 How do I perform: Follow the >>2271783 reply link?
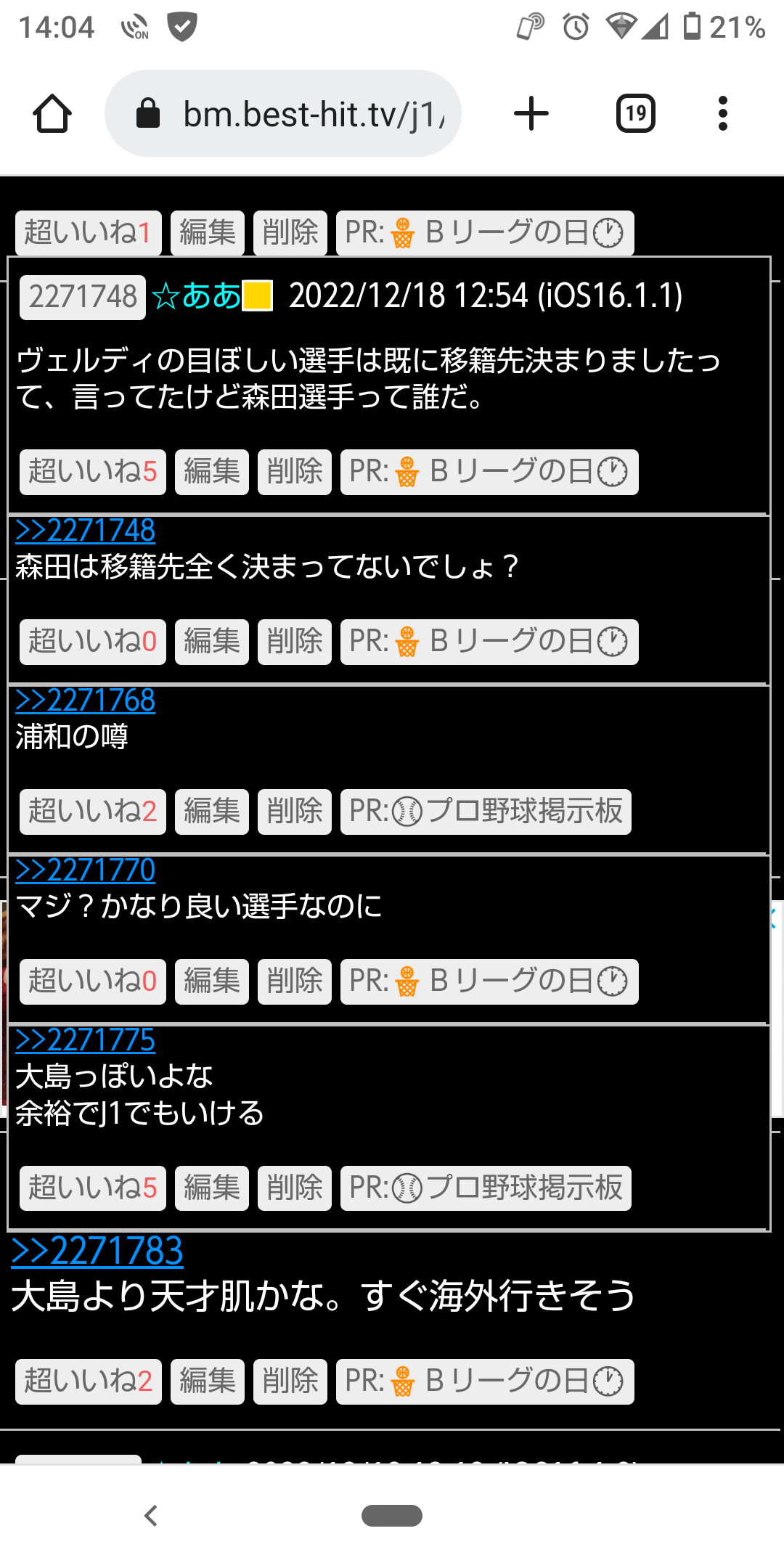pyautogui.click(x=97, y=1251)
